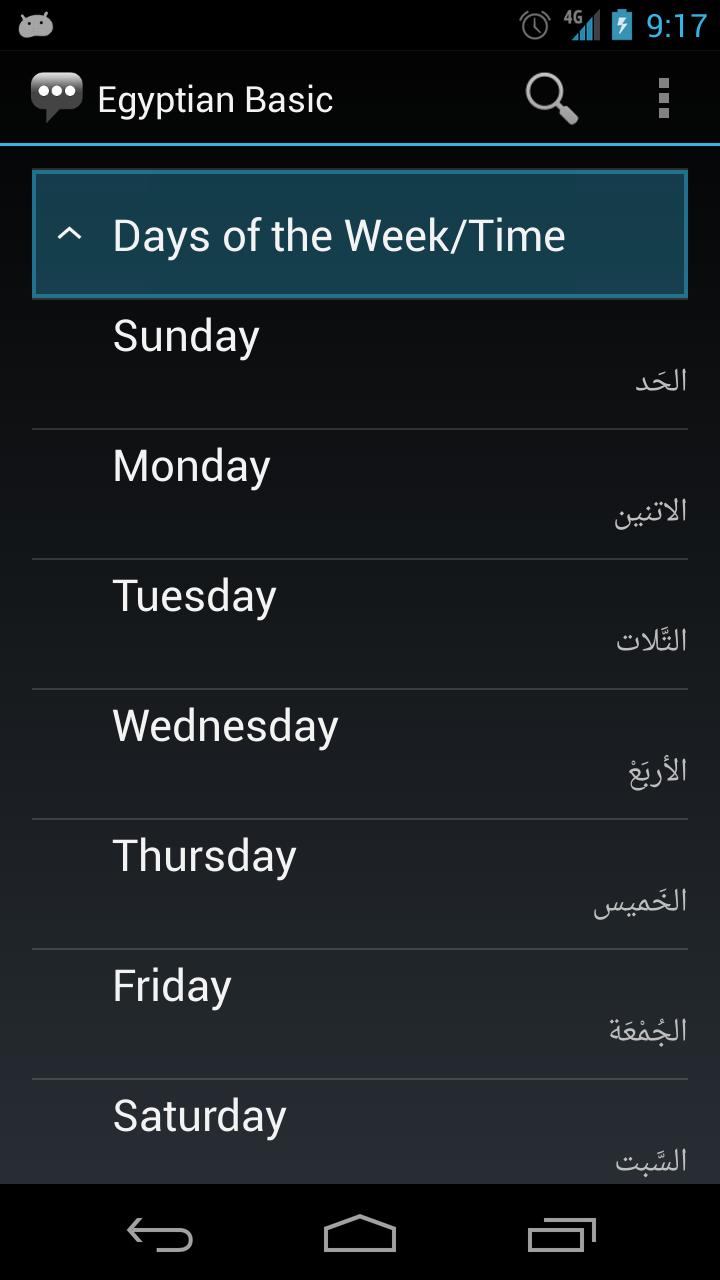This screenshot has height=1280, width=720.
Task: Open the overflow menu
Action: point(663,98)
